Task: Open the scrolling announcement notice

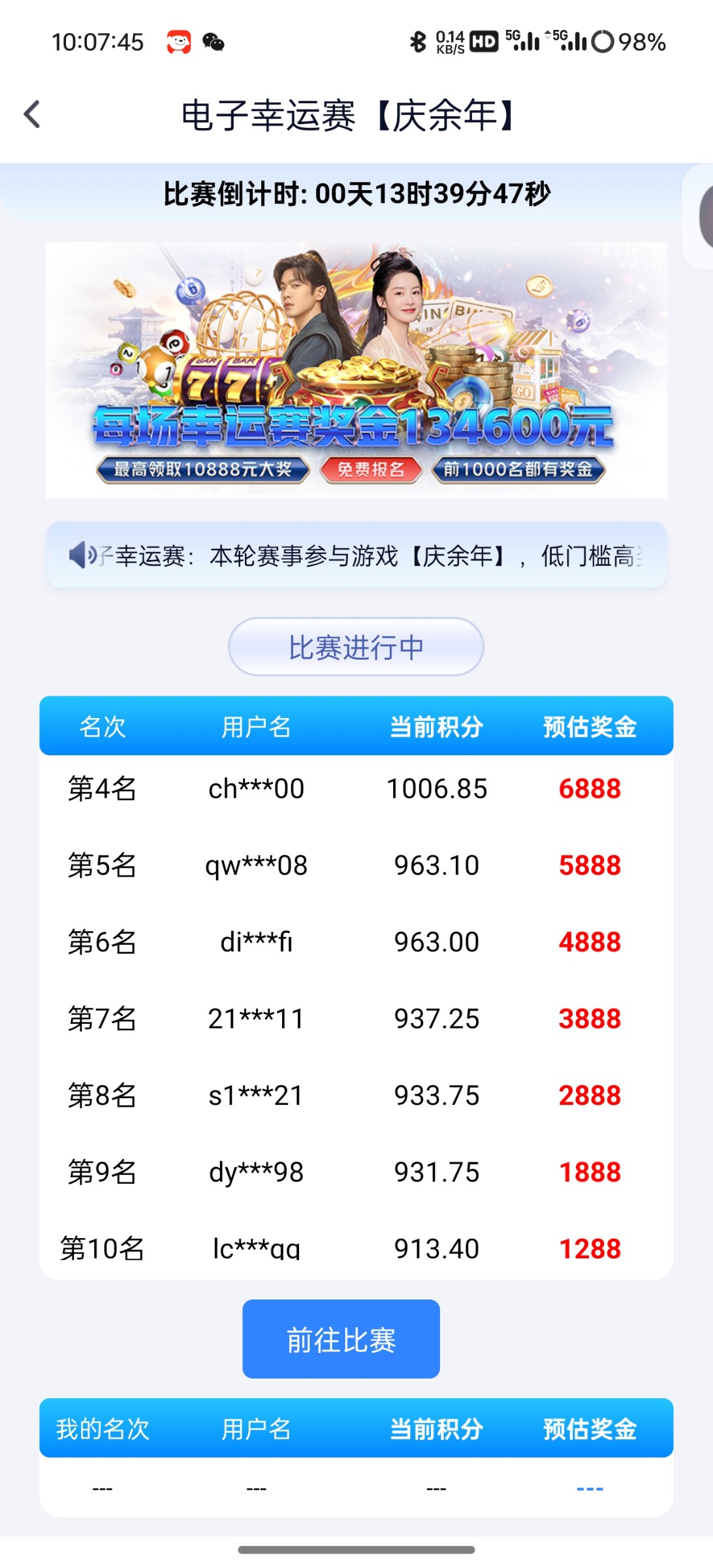Action: click(356, 555)
